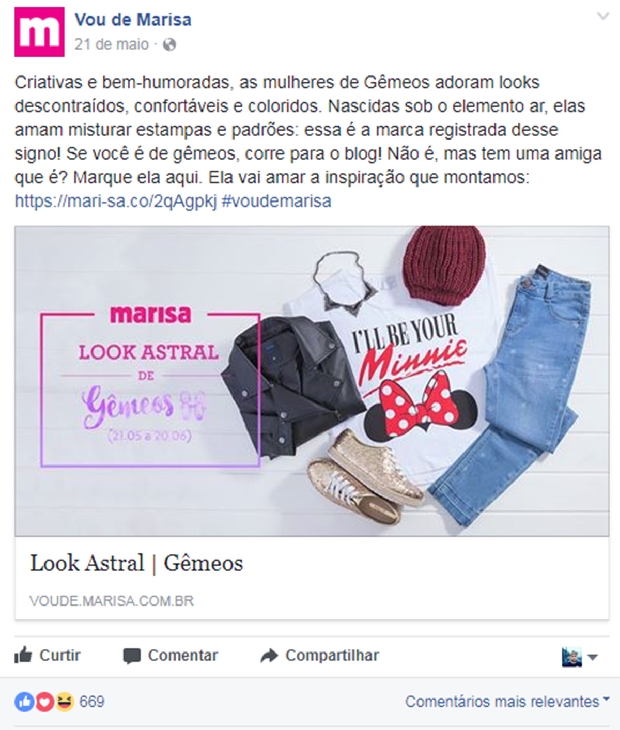Screen dimensions: 620x730
Task: Open the post options chevron menu
Action: point(603,17)
